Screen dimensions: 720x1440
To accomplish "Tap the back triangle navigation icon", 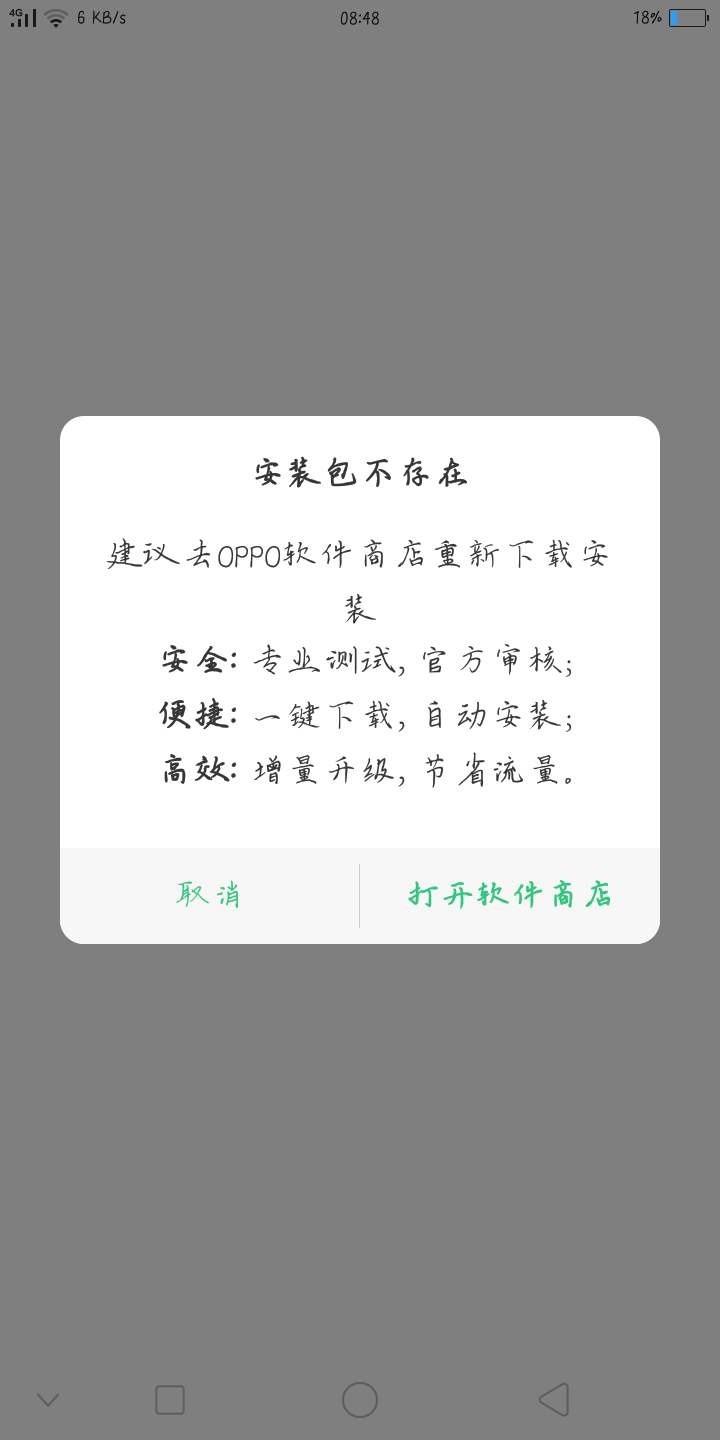I will tap(555, 1400).
